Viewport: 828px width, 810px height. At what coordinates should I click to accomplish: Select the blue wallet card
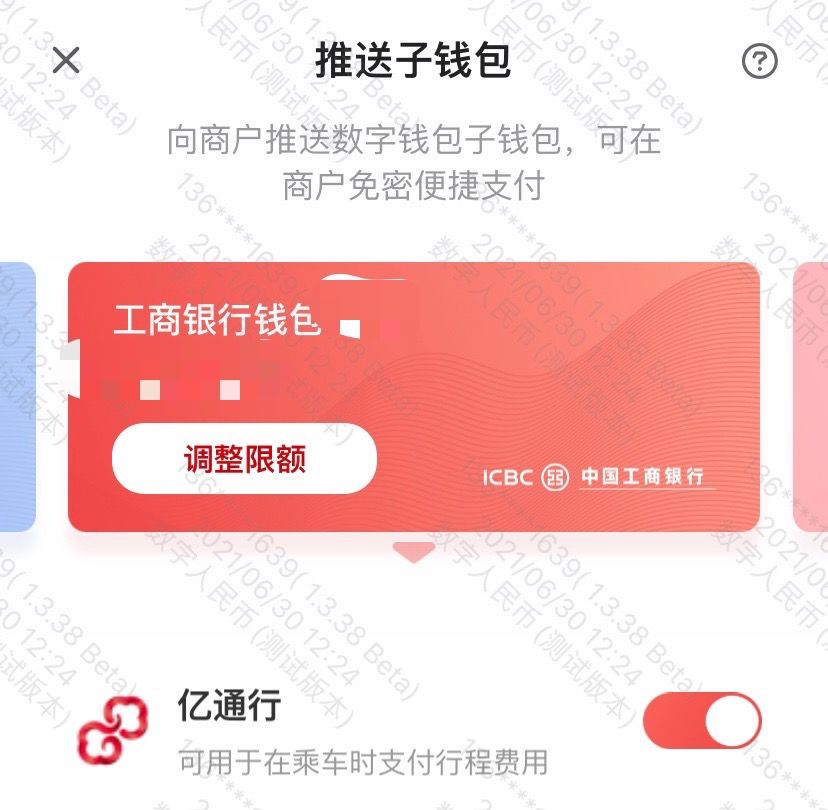17,396
